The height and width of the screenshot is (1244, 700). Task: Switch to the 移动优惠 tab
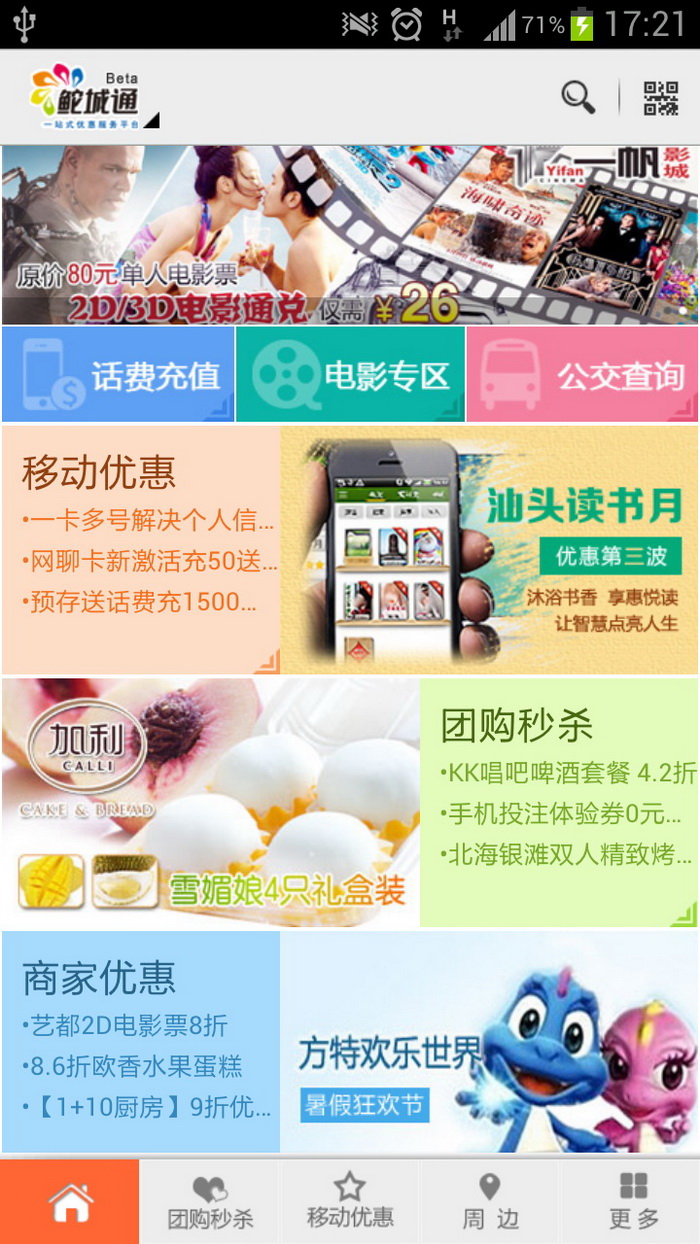350,1201
